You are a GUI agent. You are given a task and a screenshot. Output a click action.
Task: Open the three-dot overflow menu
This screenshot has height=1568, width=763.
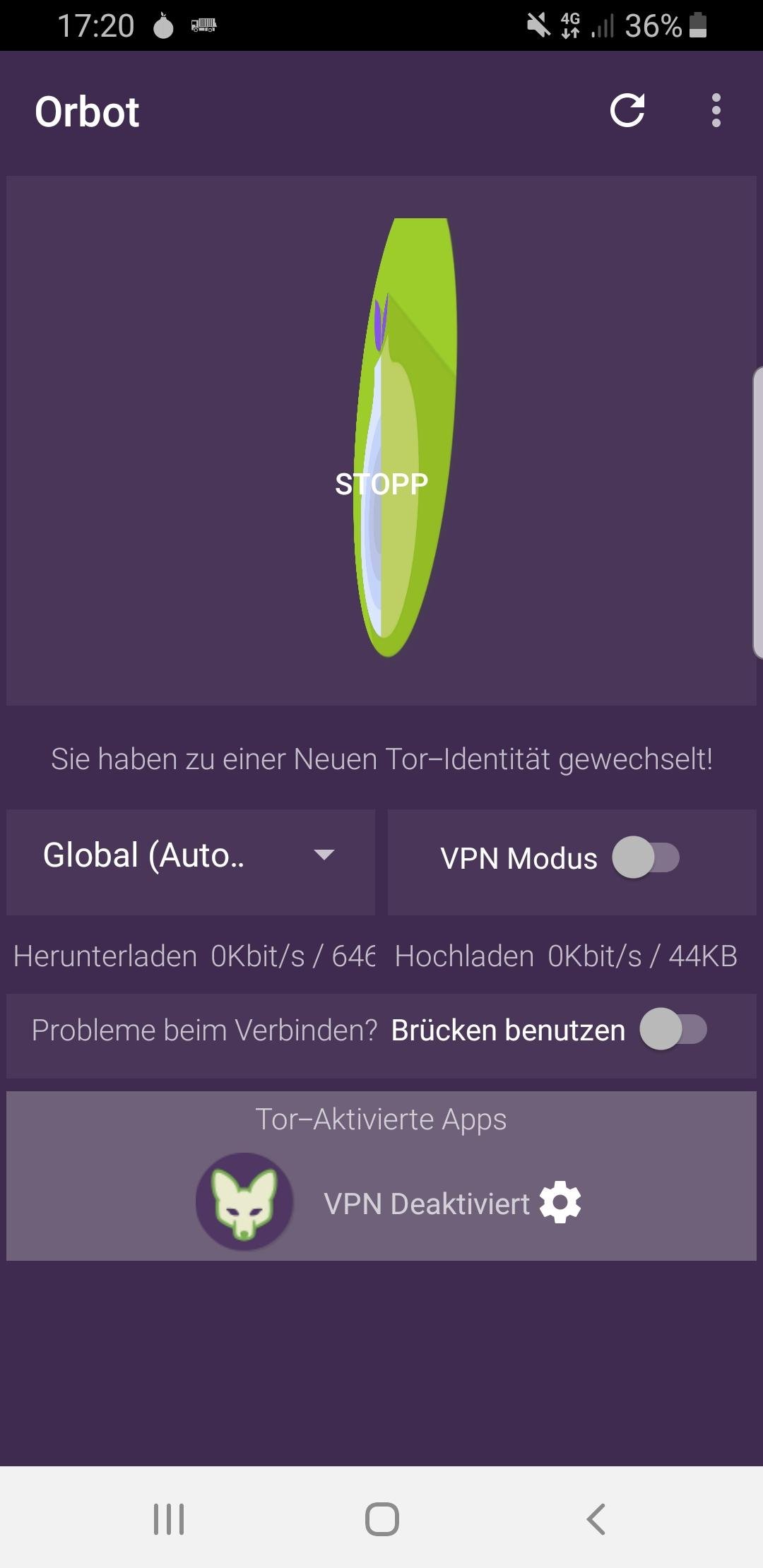pyautogui.click(x=716, y=110)
